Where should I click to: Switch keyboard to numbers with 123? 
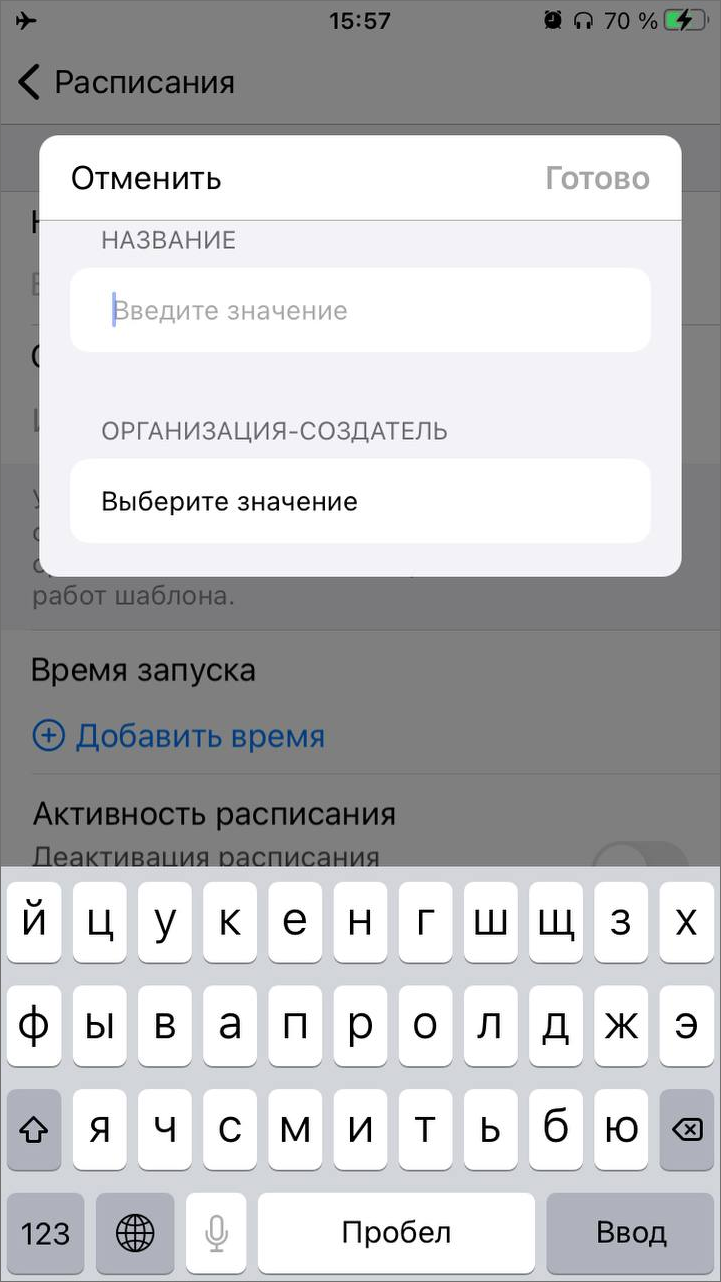point(45,1233)
